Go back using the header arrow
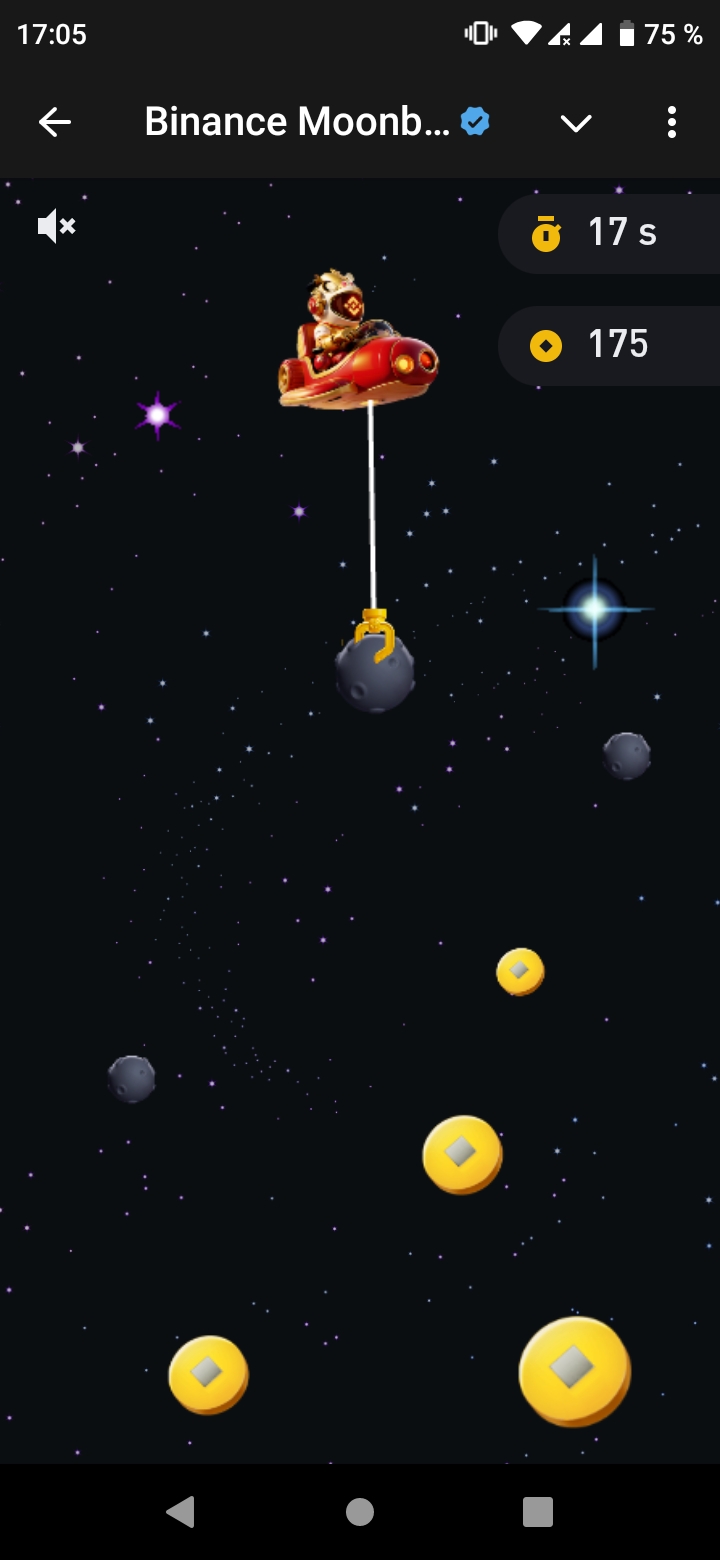 pyautogui.click(x=55, y=122)
